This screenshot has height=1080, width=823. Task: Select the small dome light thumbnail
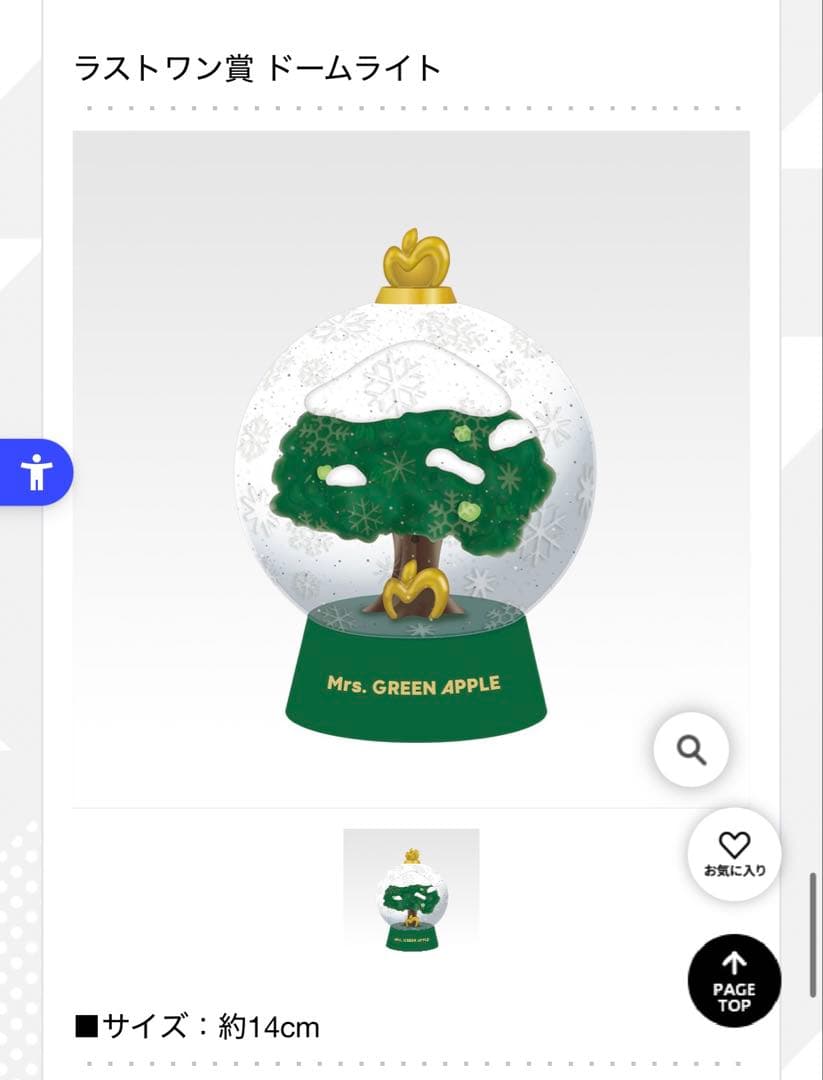411,895
